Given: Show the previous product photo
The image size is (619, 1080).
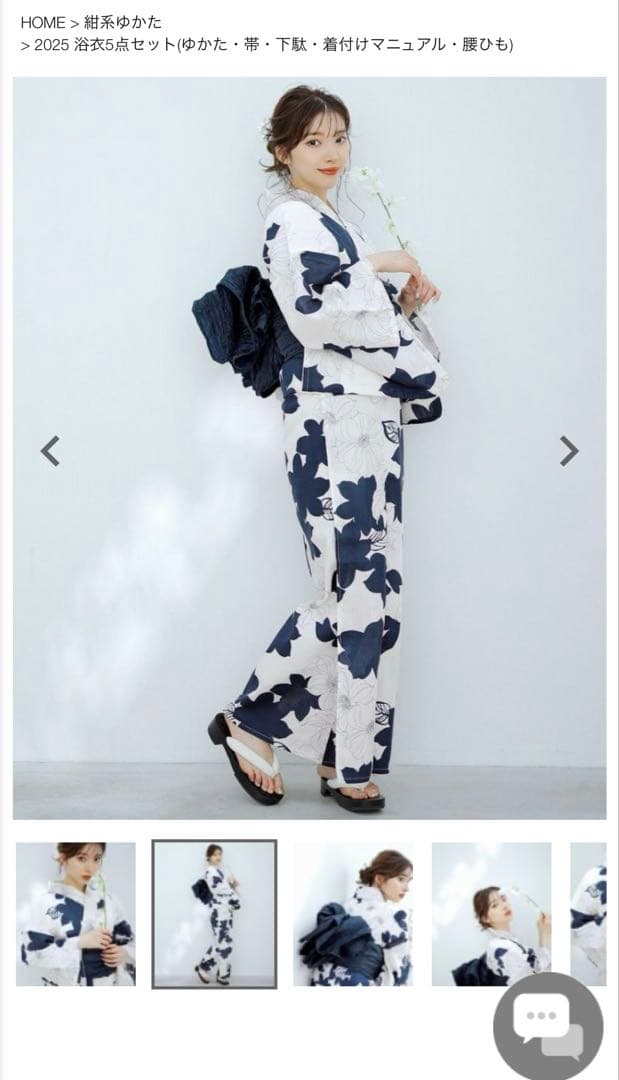Looking at the screenshot, I should click(50, 451).
